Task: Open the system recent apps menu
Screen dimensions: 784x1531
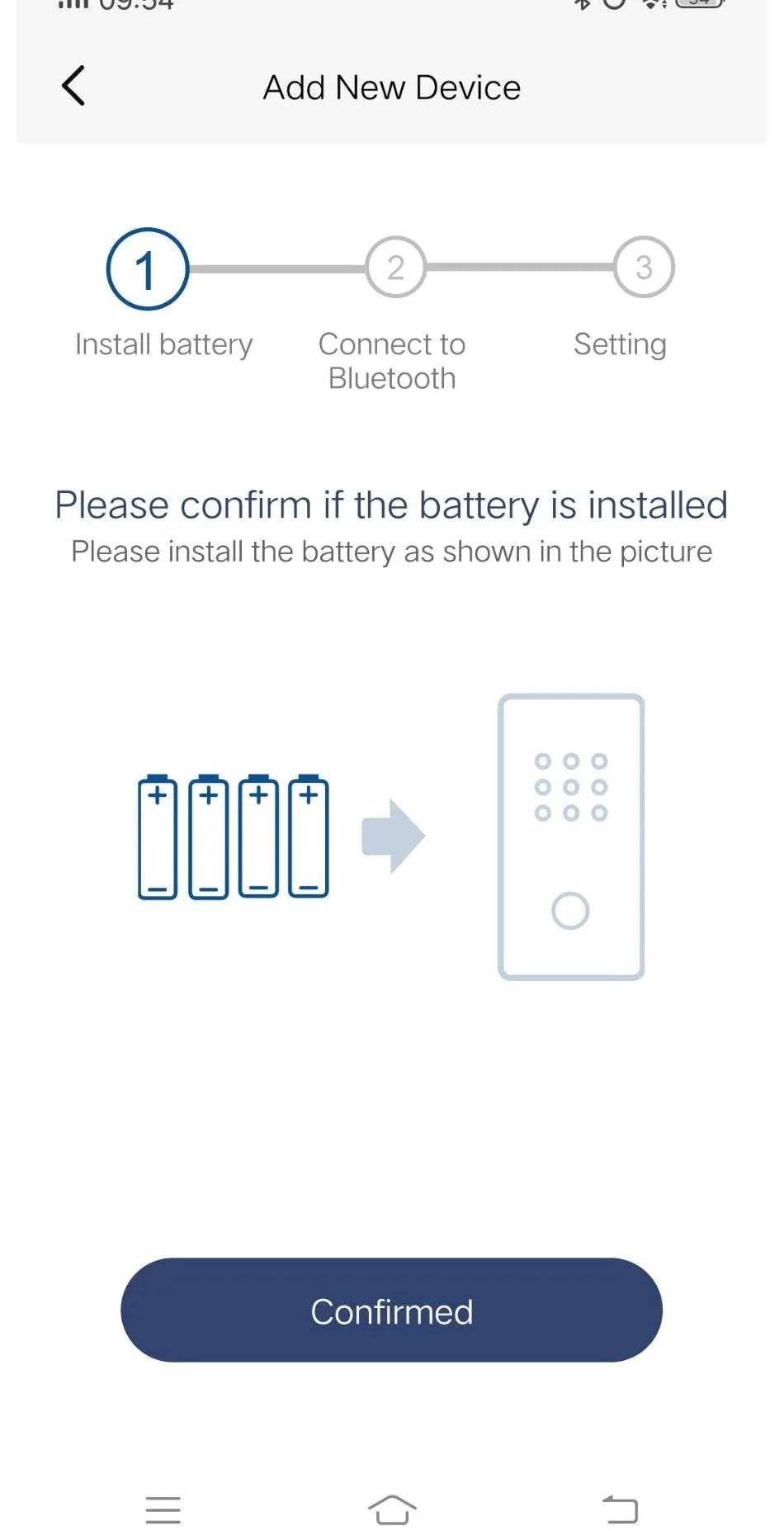Action: click(x=163, y=1510)
